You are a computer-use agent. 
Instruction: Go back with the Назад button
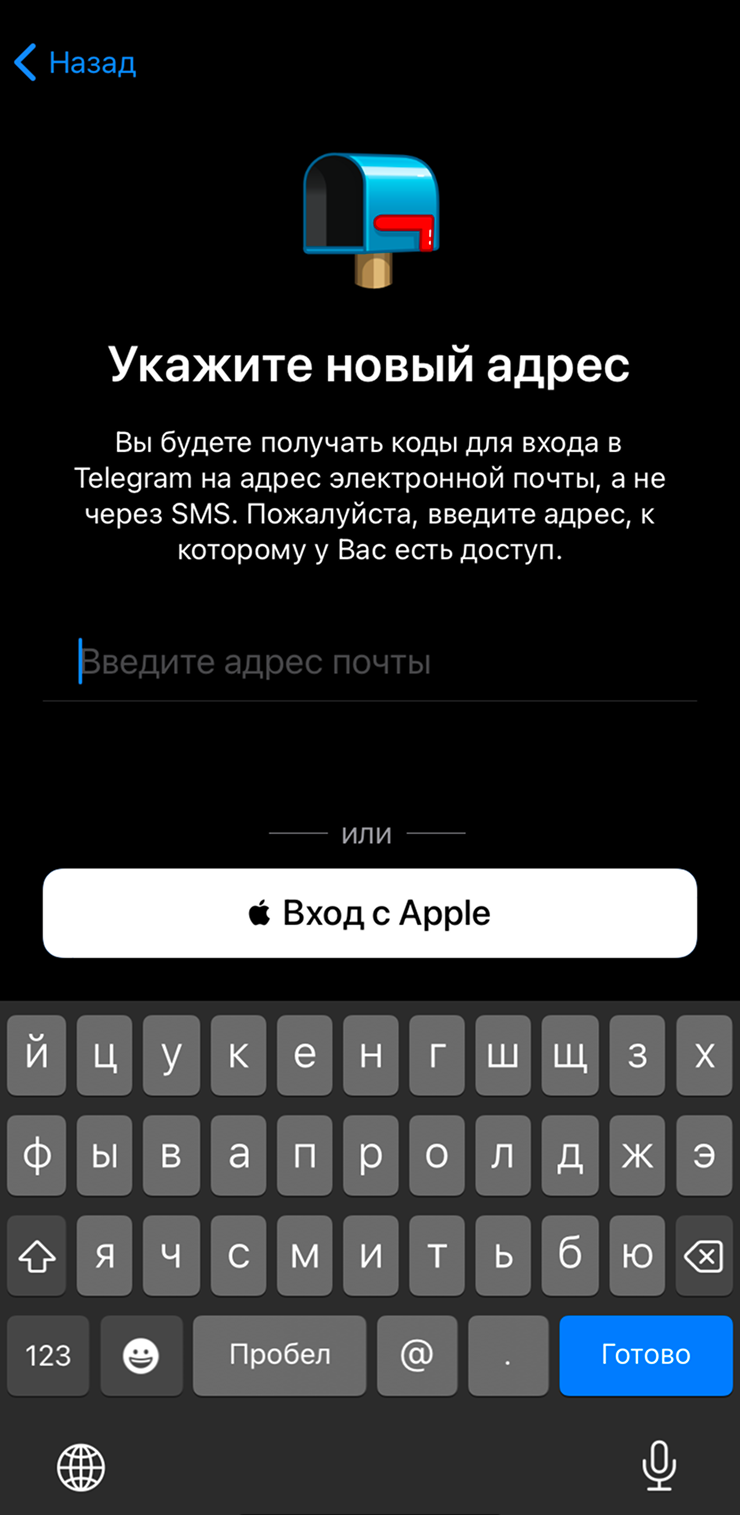75,63
